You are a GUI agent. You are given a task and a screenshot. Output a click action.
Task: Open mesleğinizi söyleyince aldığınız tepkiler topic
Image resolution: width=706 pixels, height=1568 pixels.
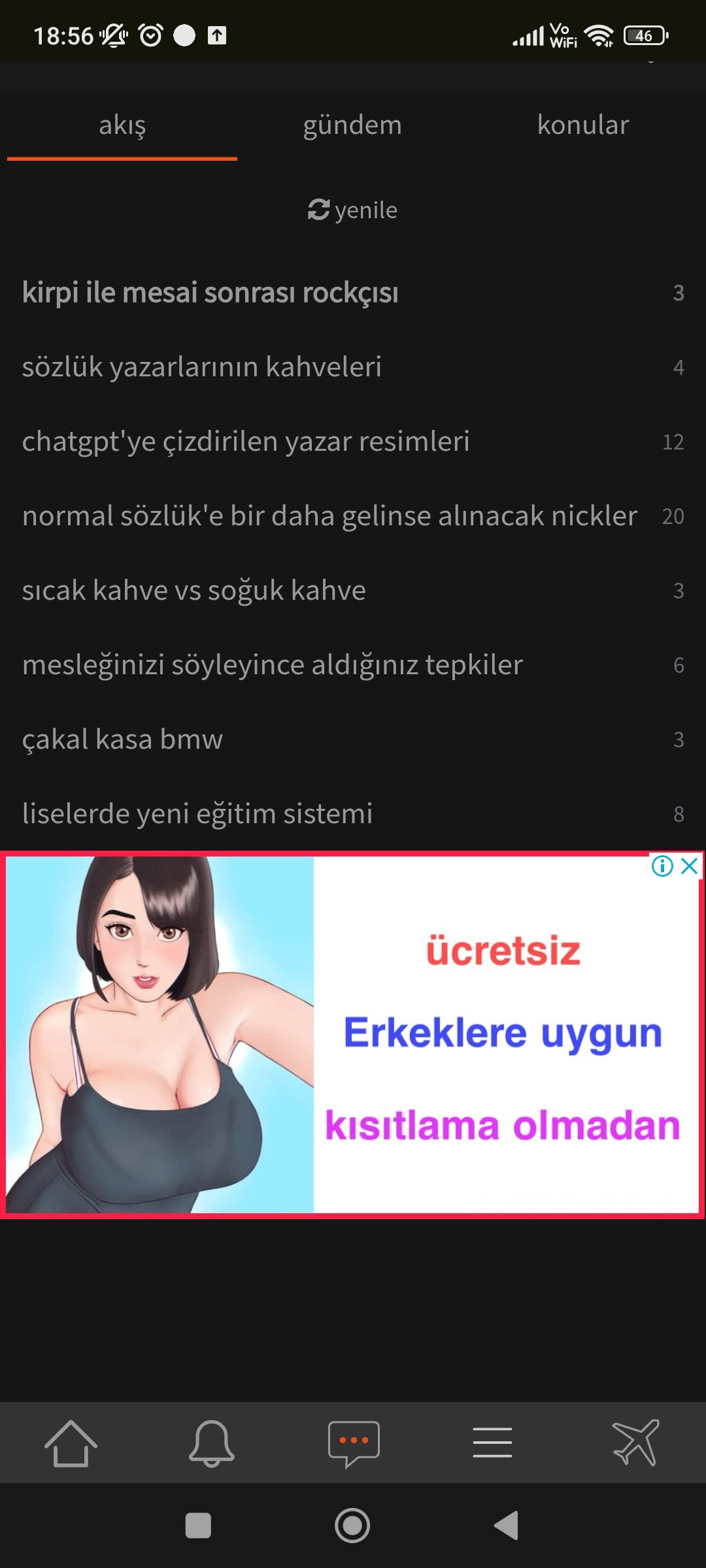click(353, 665)
